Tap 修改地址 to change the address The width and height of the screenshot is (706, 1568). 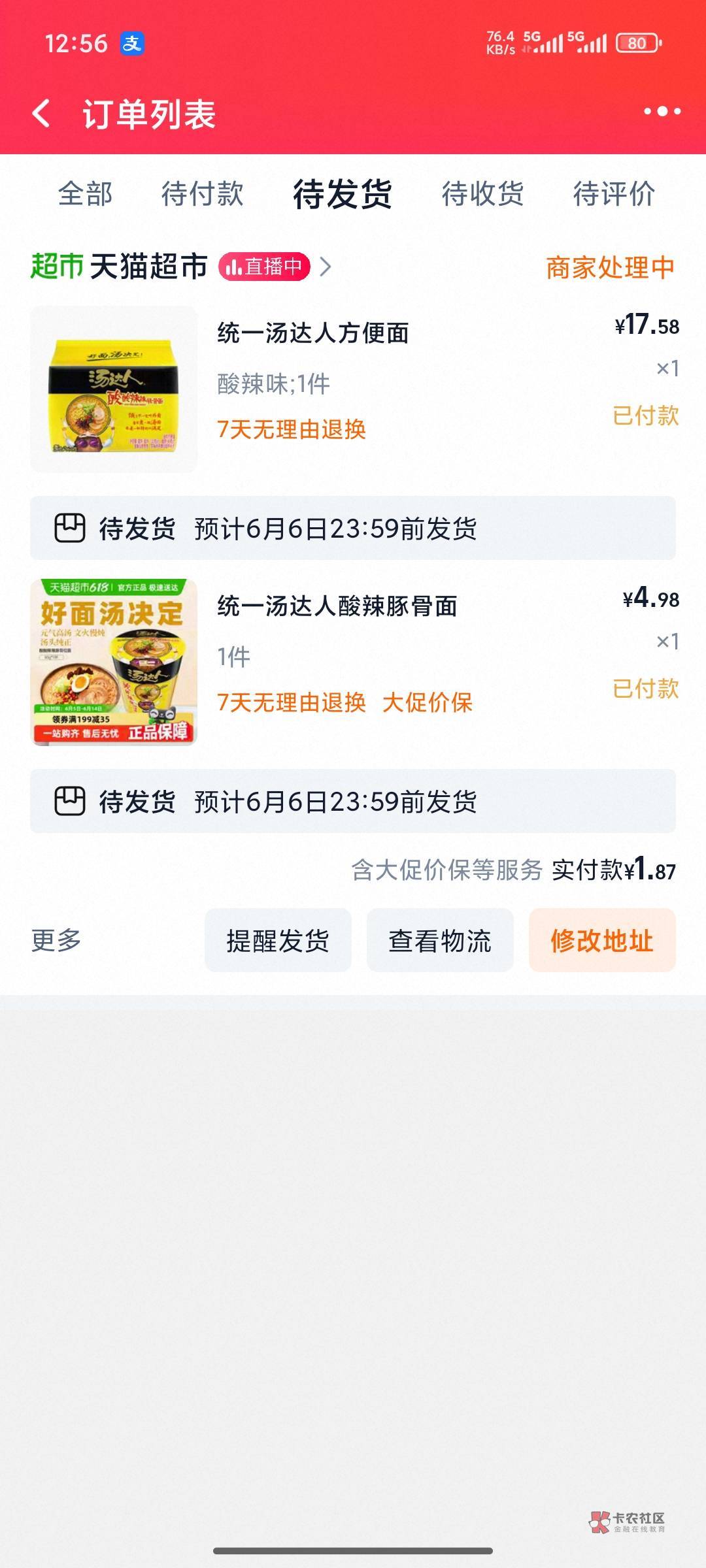point(602,941)
